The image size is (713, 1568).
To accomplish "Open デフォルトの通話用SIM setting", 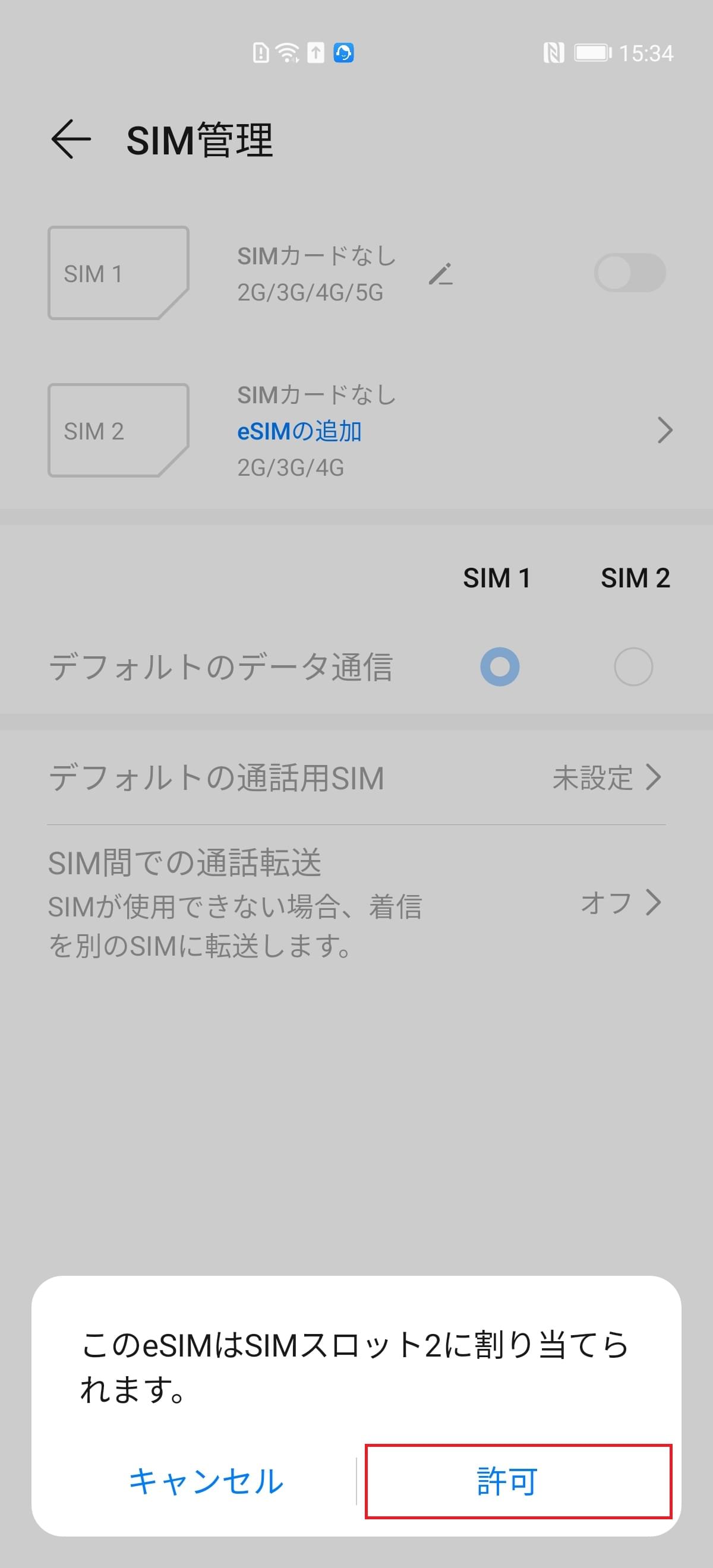I will (x=356, y=778).
